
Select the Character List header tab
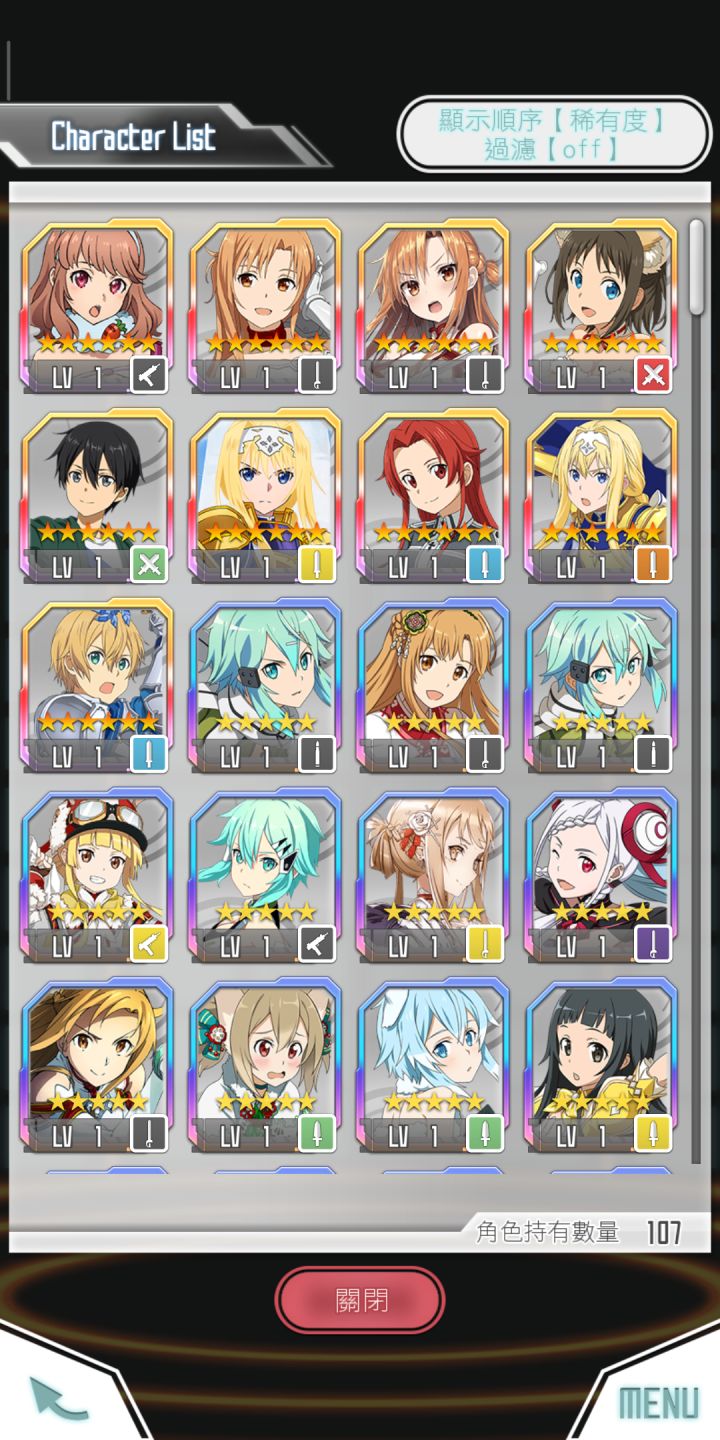tap(137, 138)
